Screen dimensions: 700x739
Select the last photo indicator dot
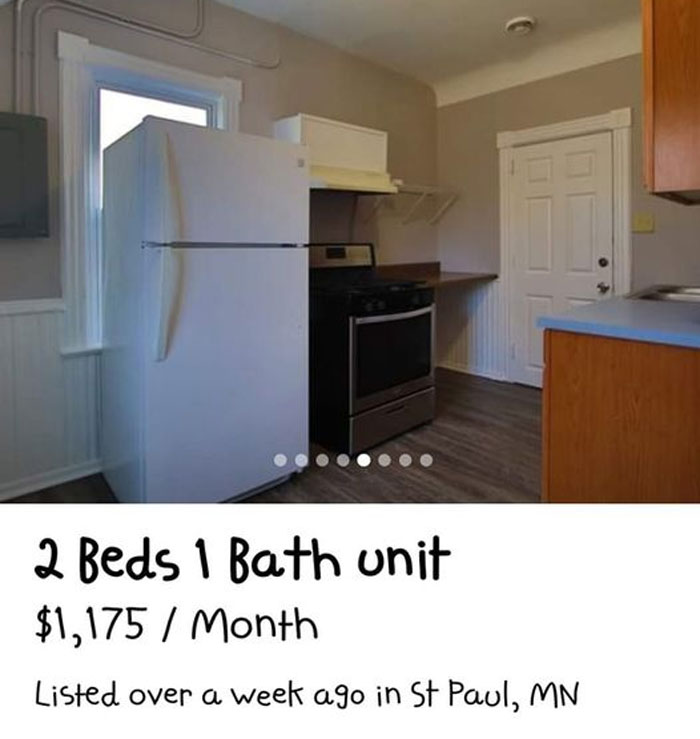(x=426, y=460)
